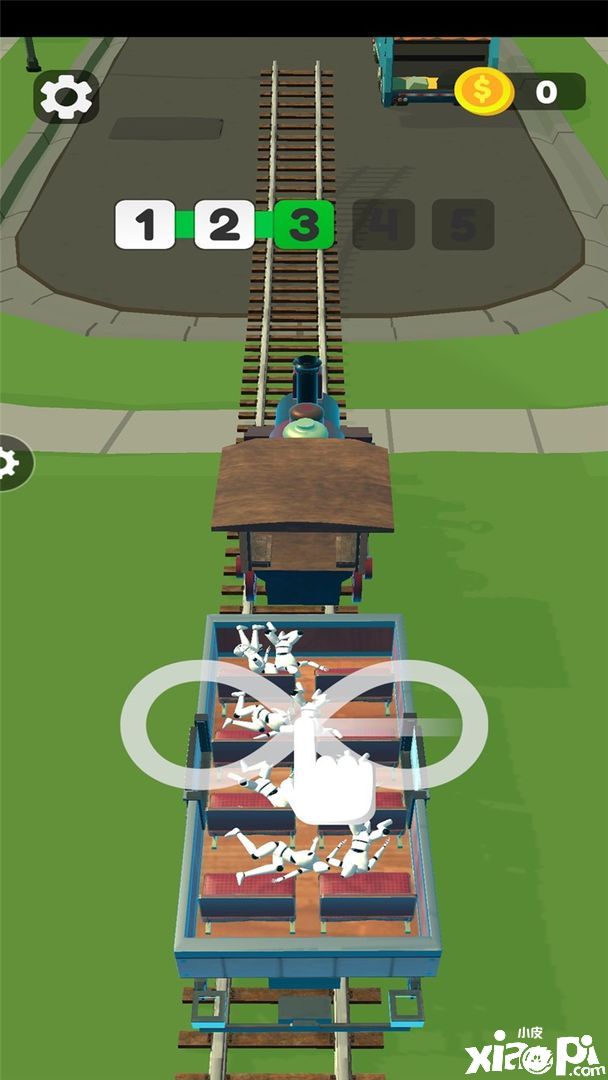Open the settings gear at top left
Screen dimensions: 608x1080
click(66, 97)
